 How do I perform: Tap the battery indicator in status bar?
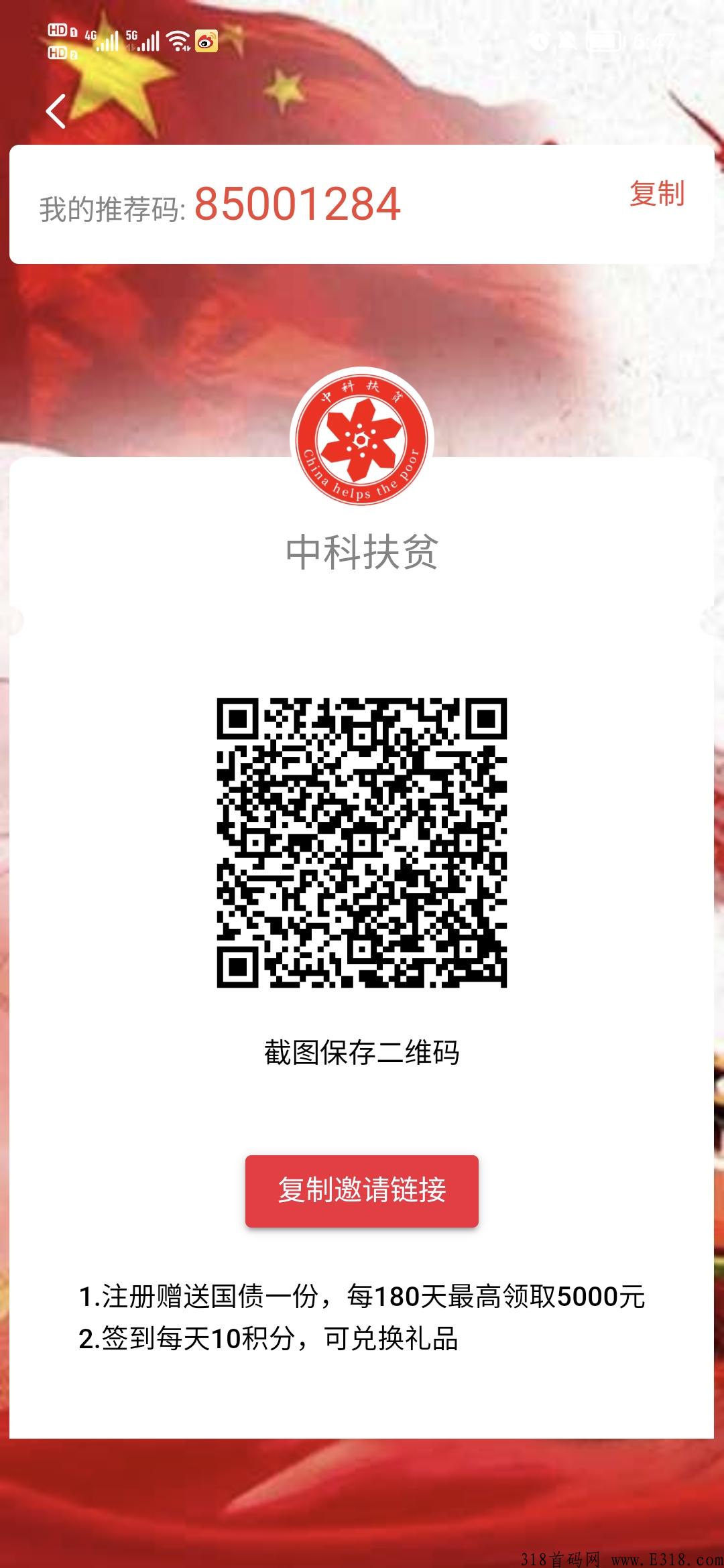tap(605, 40)
